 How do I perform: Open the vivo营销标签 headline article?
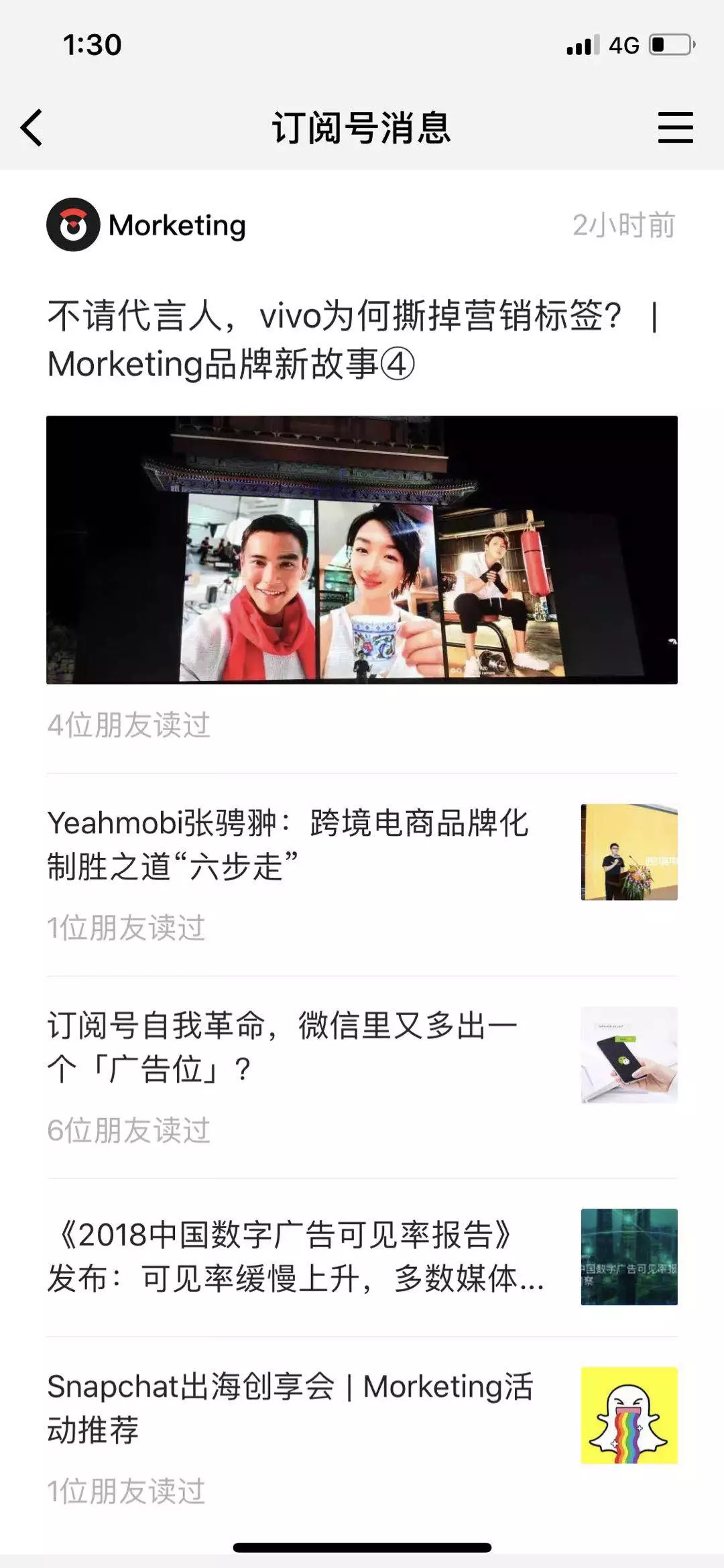point(335,340)
